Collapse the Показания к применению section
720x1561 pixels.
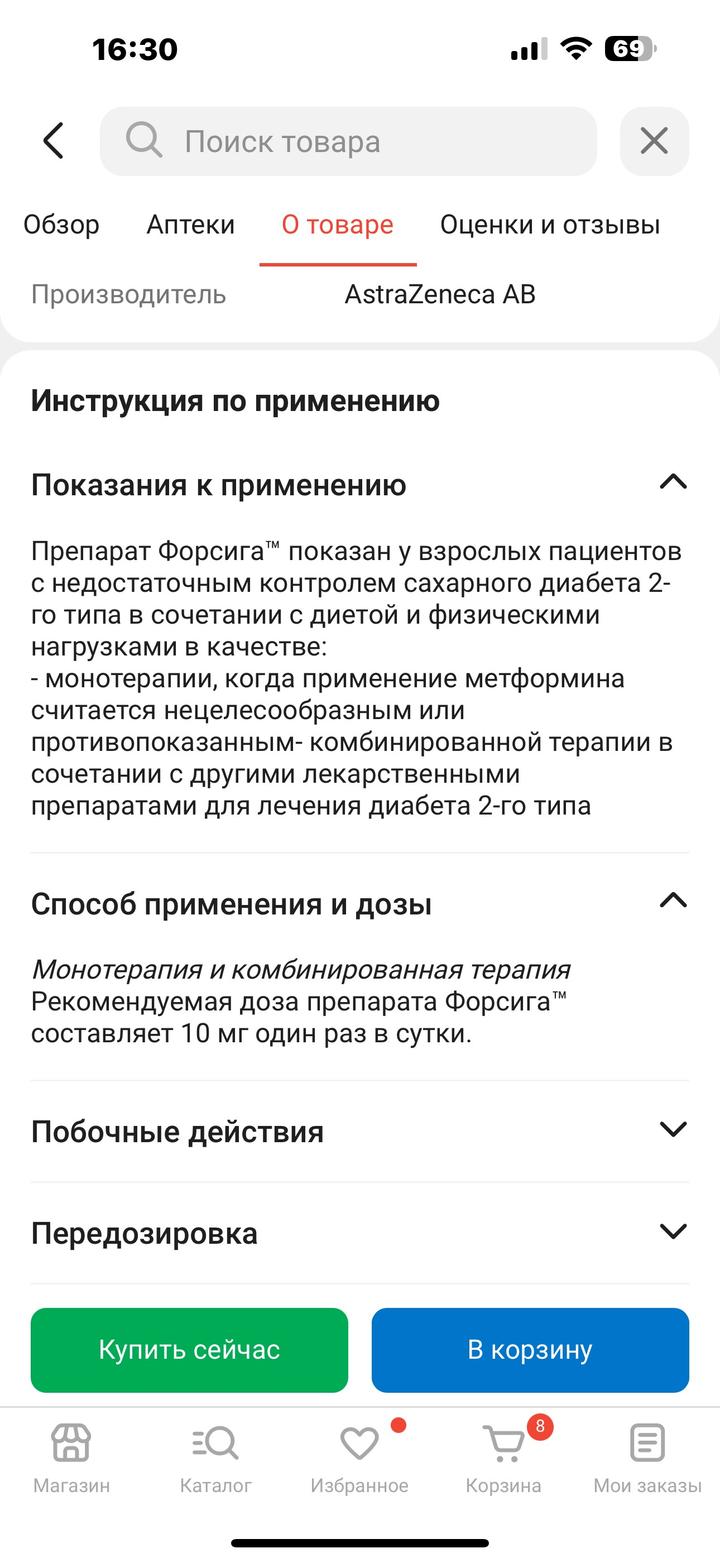(673, 483)
